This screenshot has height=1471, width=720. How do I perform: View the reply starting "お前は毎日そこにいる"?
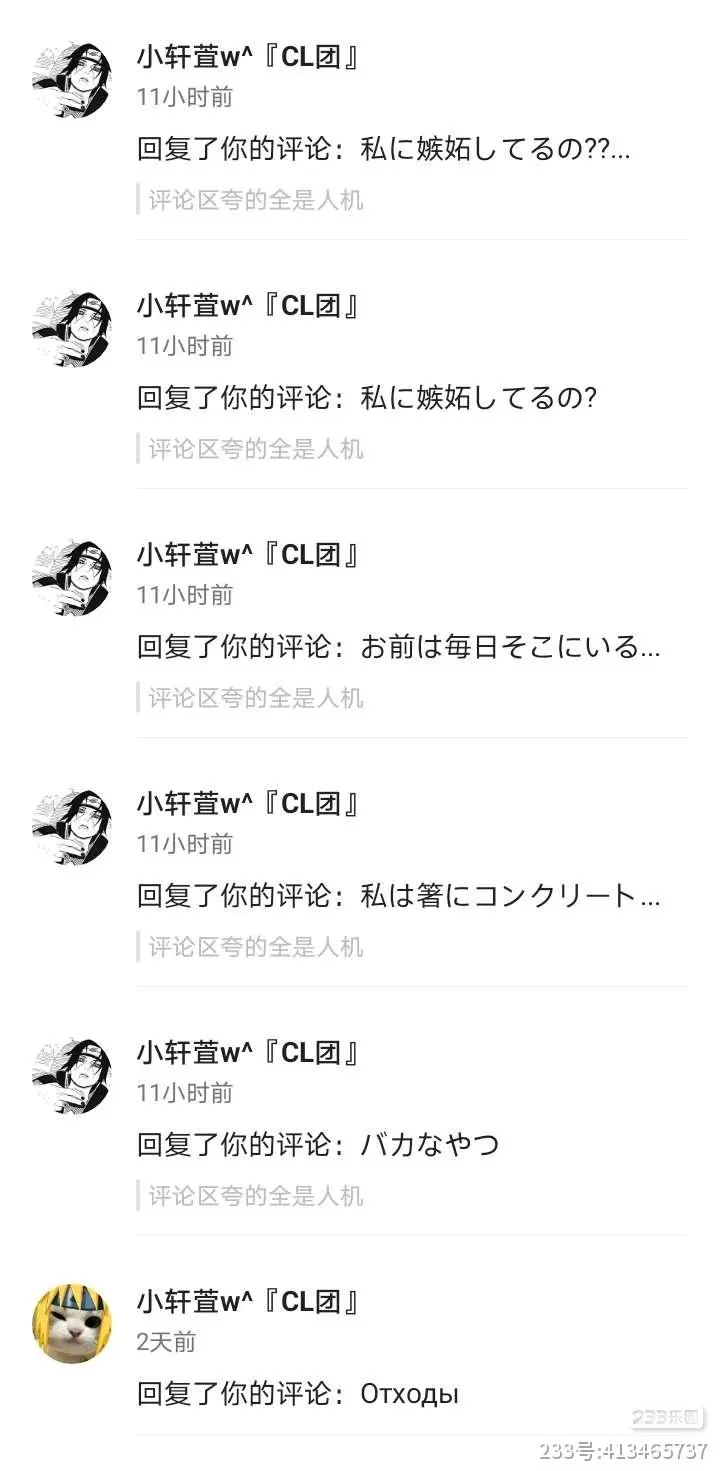[x=398, y=648]
